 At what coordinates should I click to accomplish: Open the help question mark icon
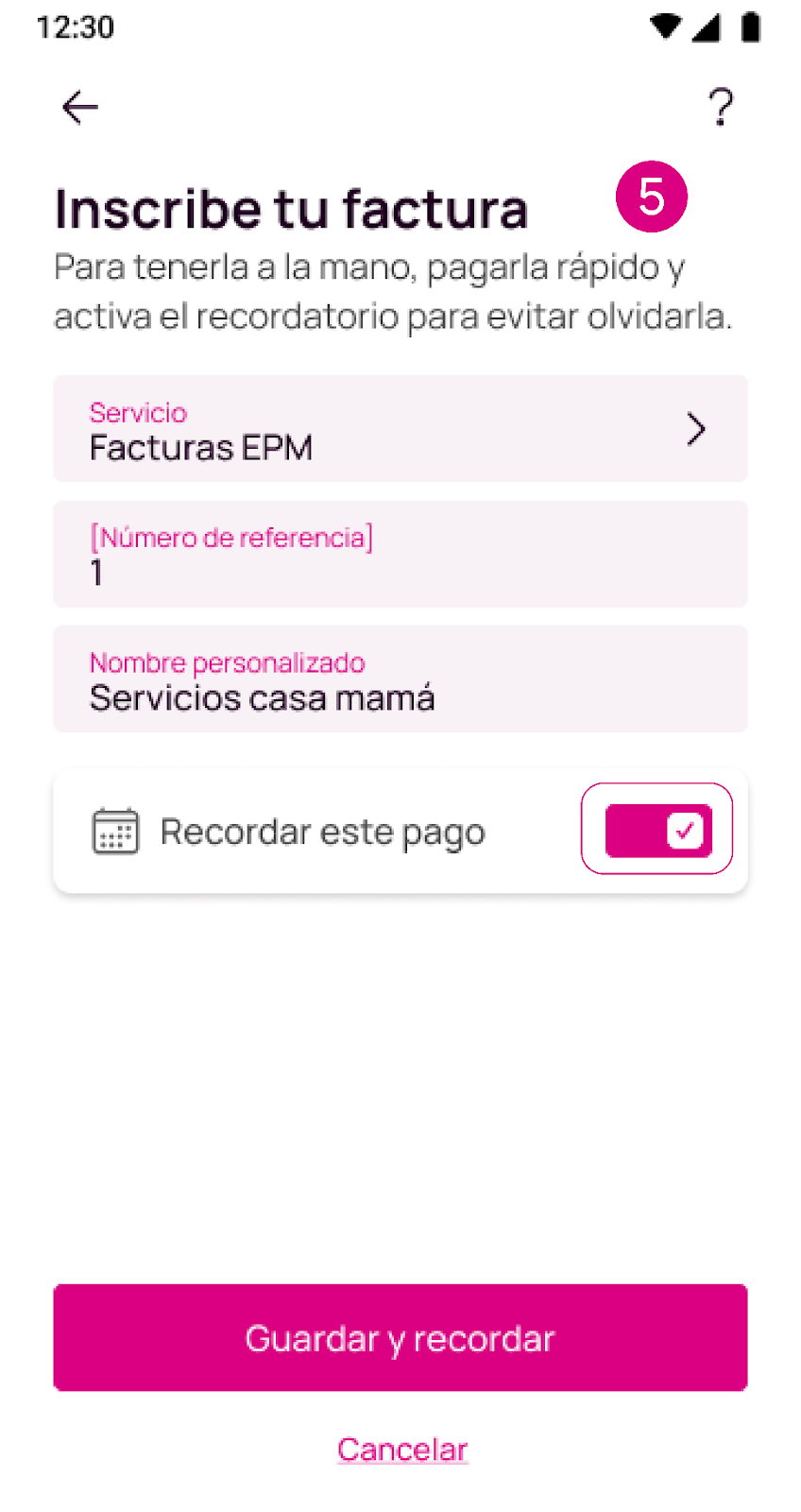[721, 107]
